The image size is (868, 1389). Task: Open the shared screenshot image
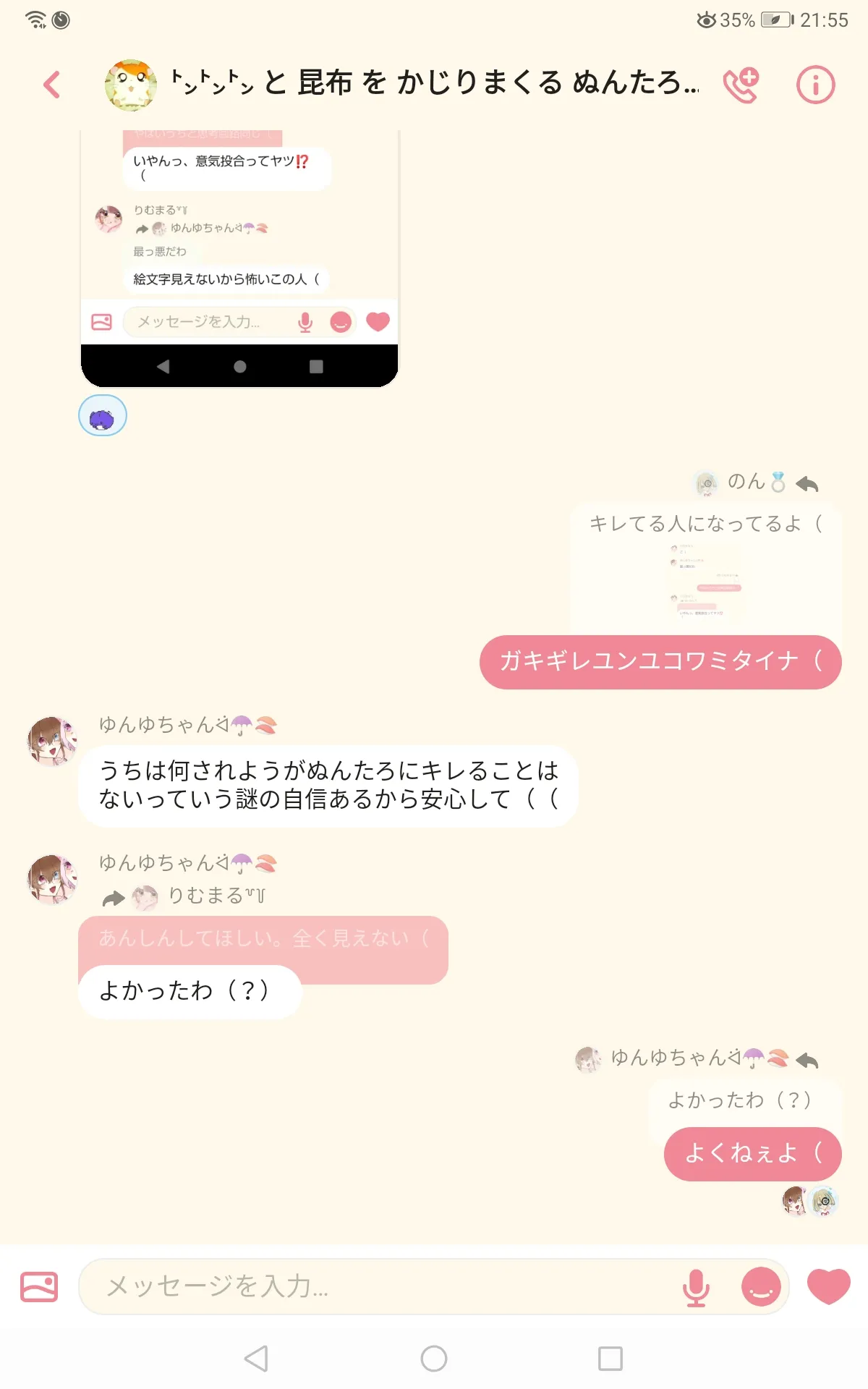pos(239,258)
